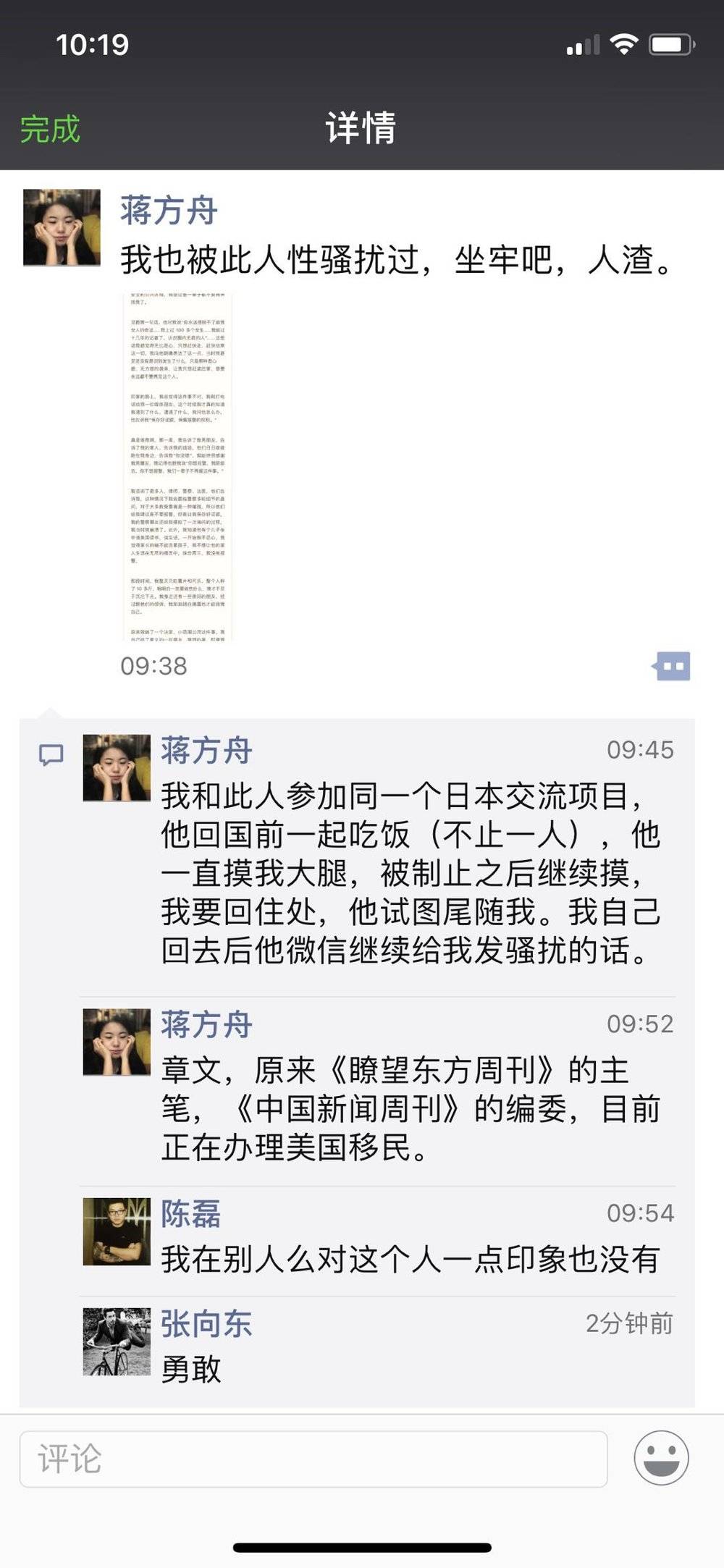
Task: Open the long text image attached to the post
Action: pos(177,466)
